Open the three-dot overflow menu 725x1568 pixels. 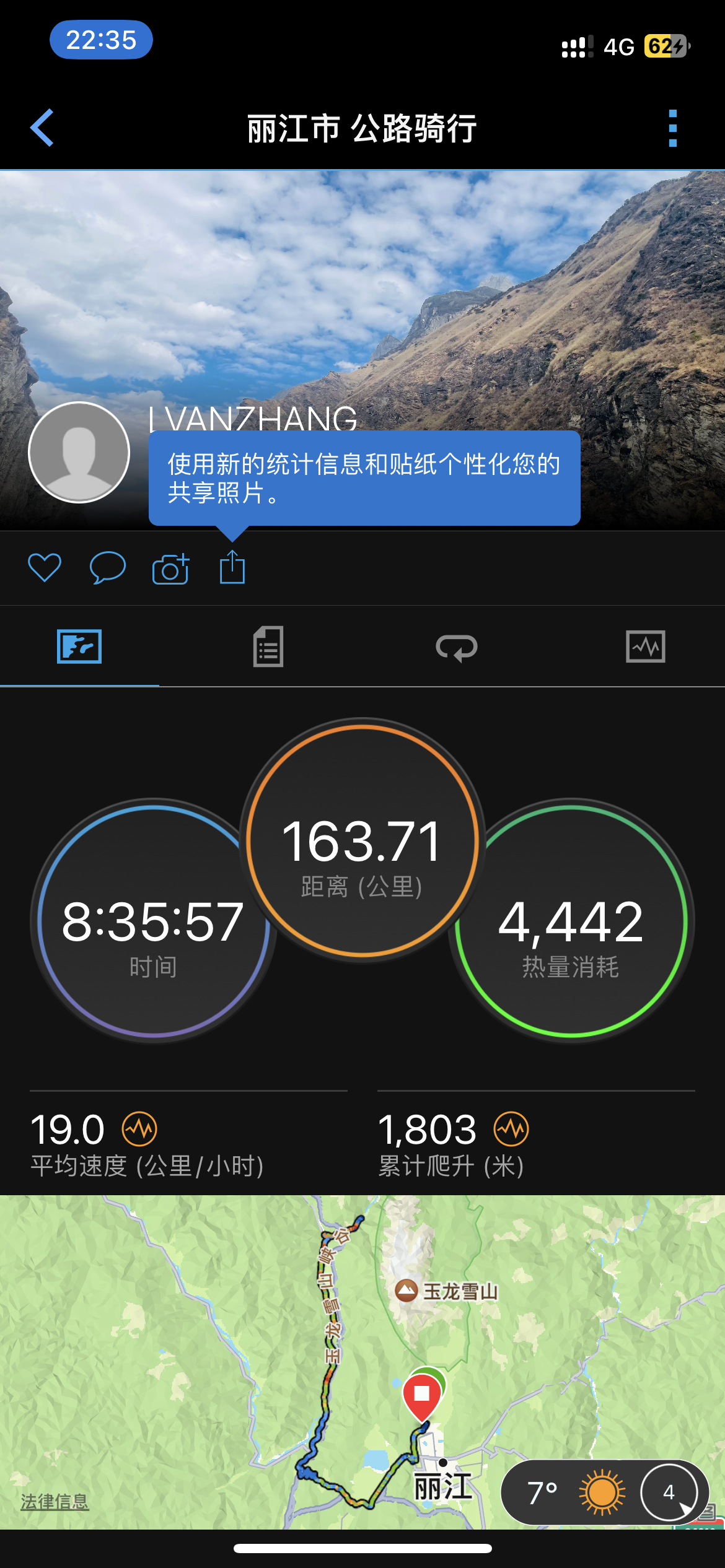pos(673,128)
